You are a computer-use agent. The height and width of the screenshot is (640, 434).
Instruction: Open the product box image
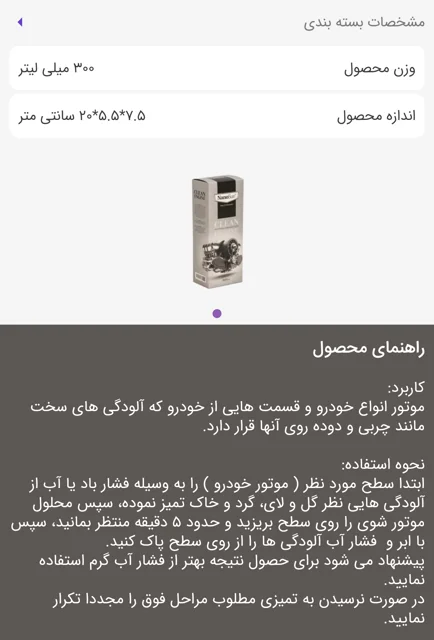pos(218,232)
